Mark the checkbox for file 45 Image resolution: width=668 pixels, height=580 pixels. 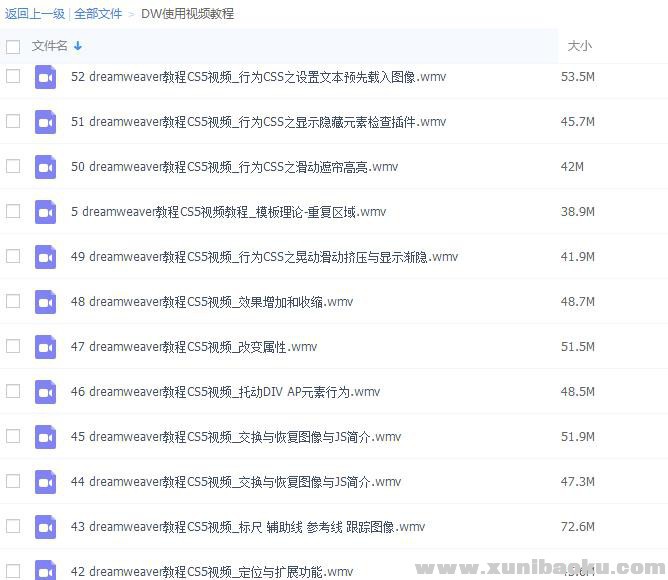coord(13,436)
